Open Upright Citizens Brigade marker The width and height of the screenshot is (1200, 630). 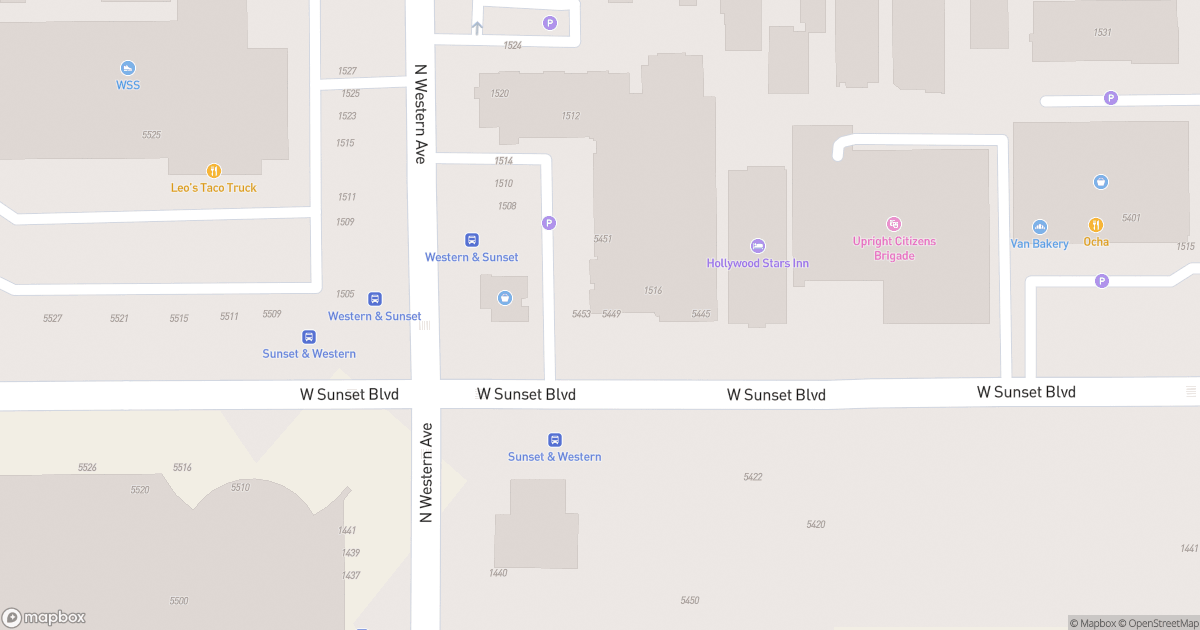point(894,224)
